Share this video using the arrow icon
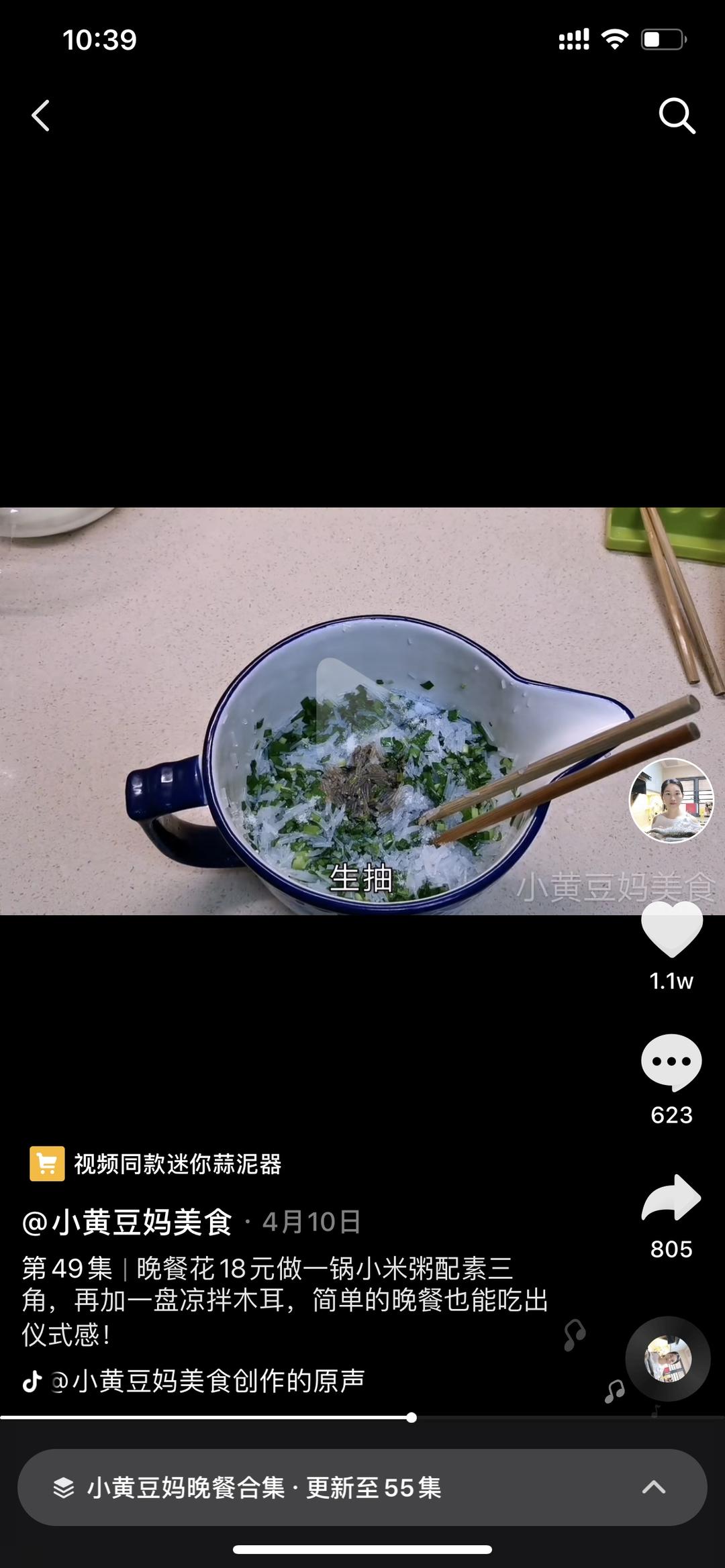Screen dimensions: 725x1568 coord(671,1198)
